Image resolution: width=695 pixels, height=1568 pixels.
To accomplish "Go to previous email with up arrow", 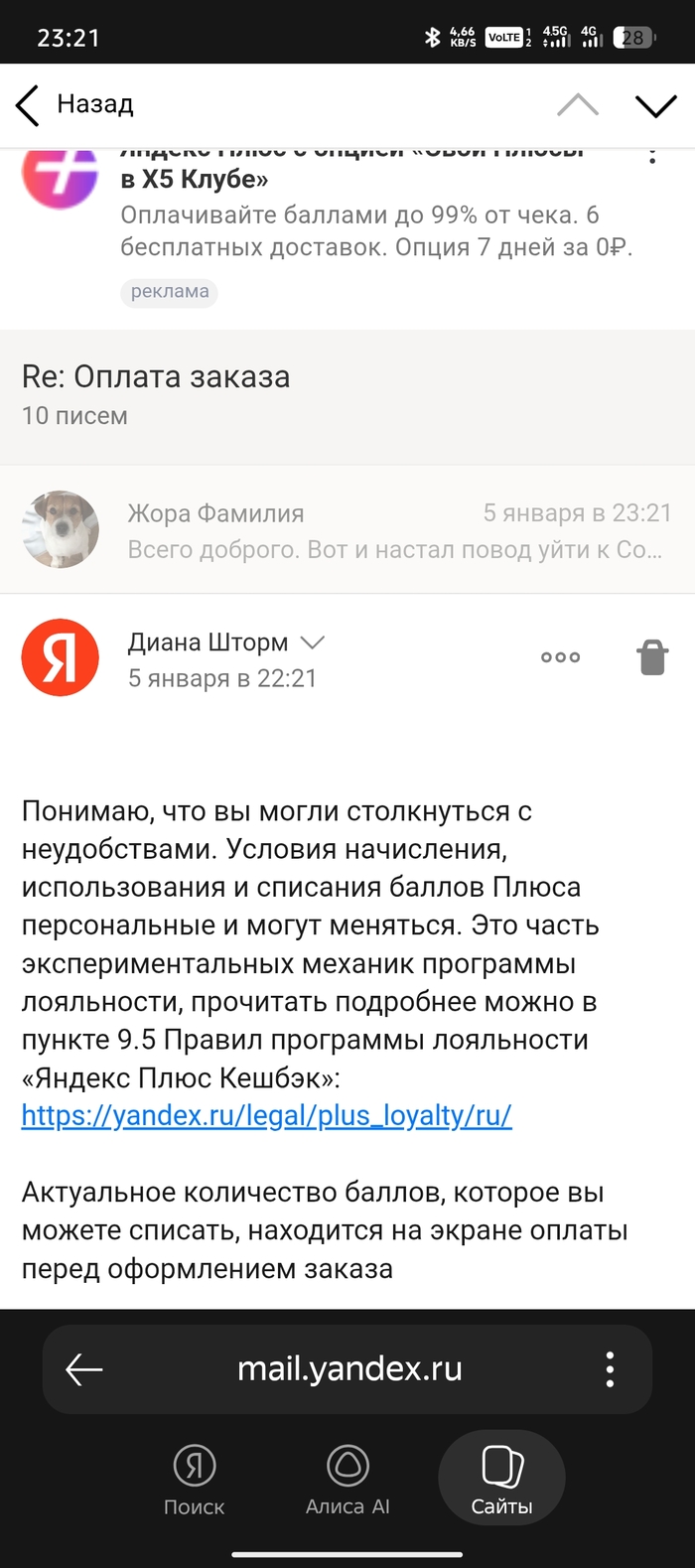I will 578,105.
